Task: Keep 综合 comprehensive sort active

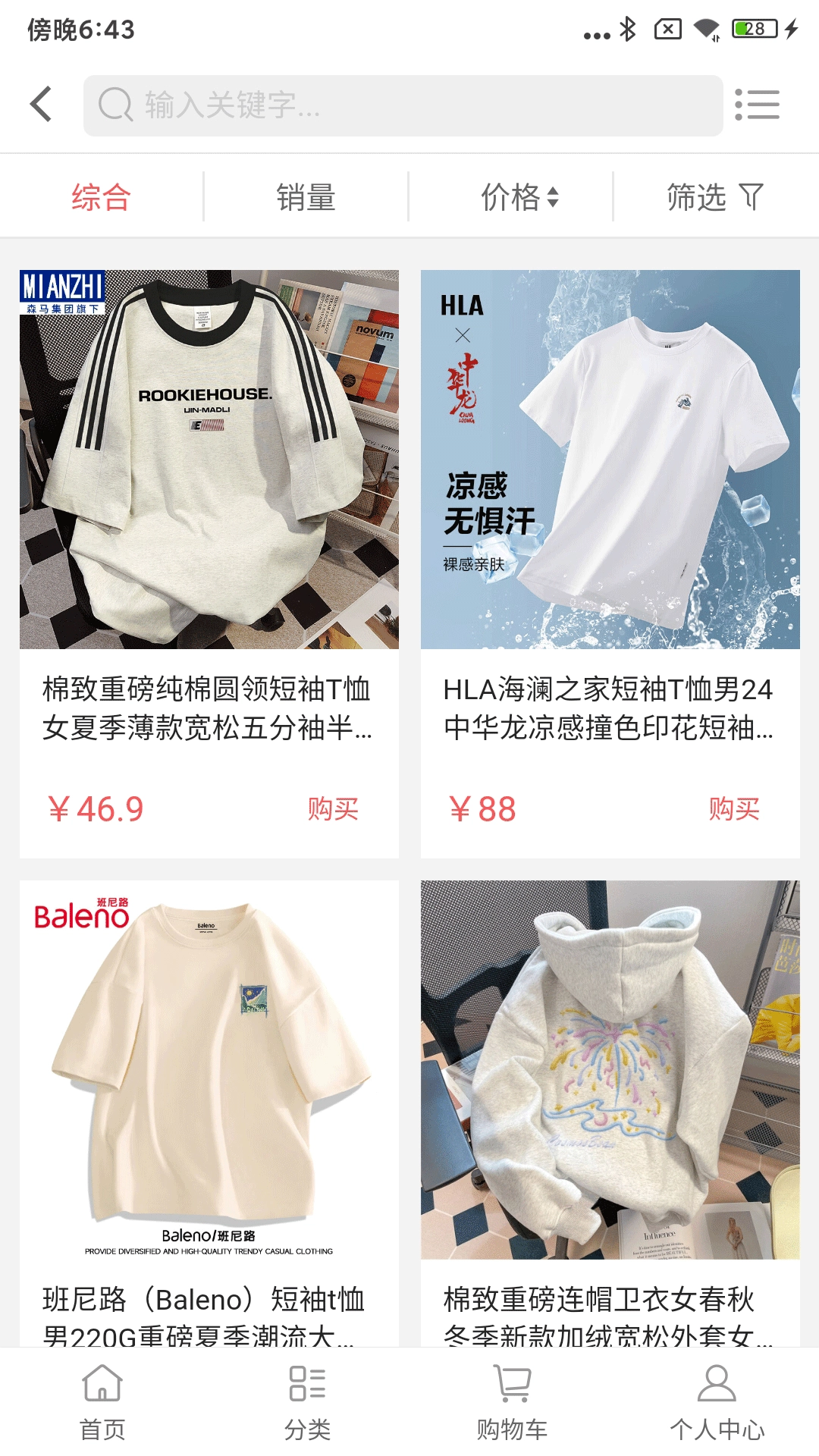Action: coord(101,196)
